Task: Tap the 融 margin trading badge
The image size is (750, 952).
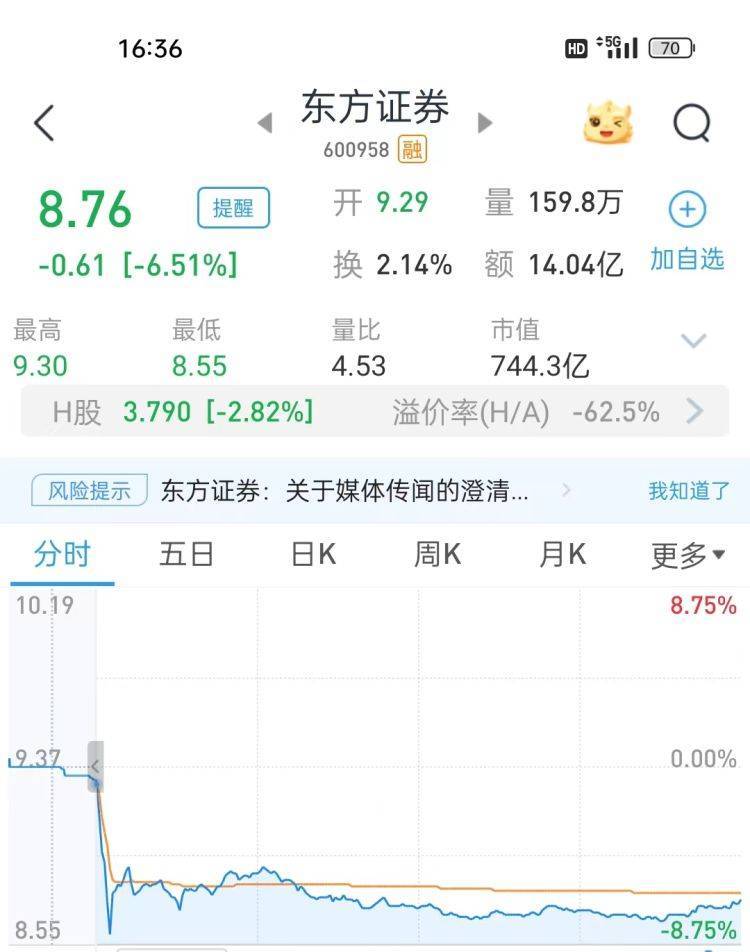Action: (412, 150)
